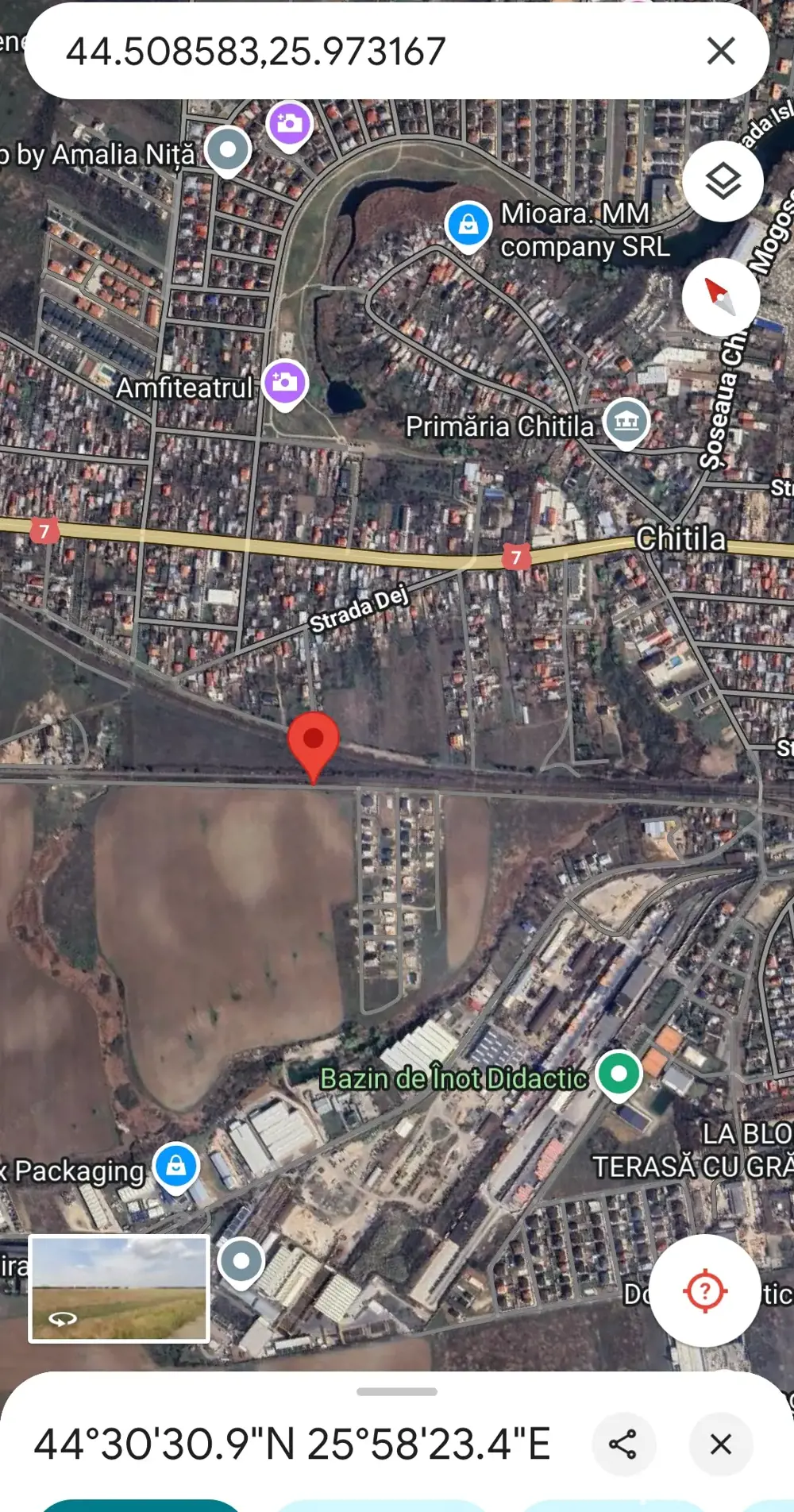Viewport: 794px width, 1512px height.
Task: Open Street View thumbnail preview
Action: pos(119,1288)
